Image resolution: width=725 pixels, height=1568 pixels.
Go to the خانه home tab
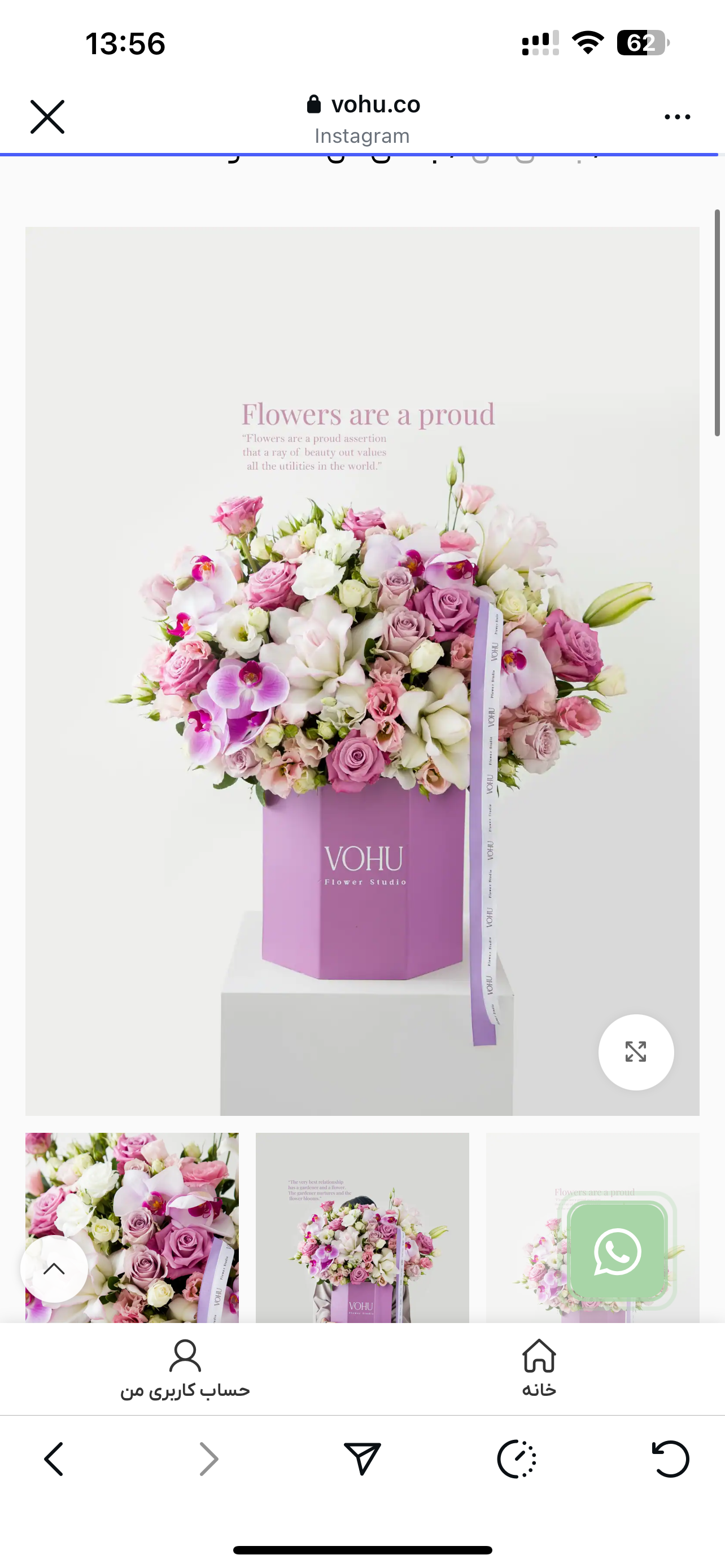[539, 1368]
